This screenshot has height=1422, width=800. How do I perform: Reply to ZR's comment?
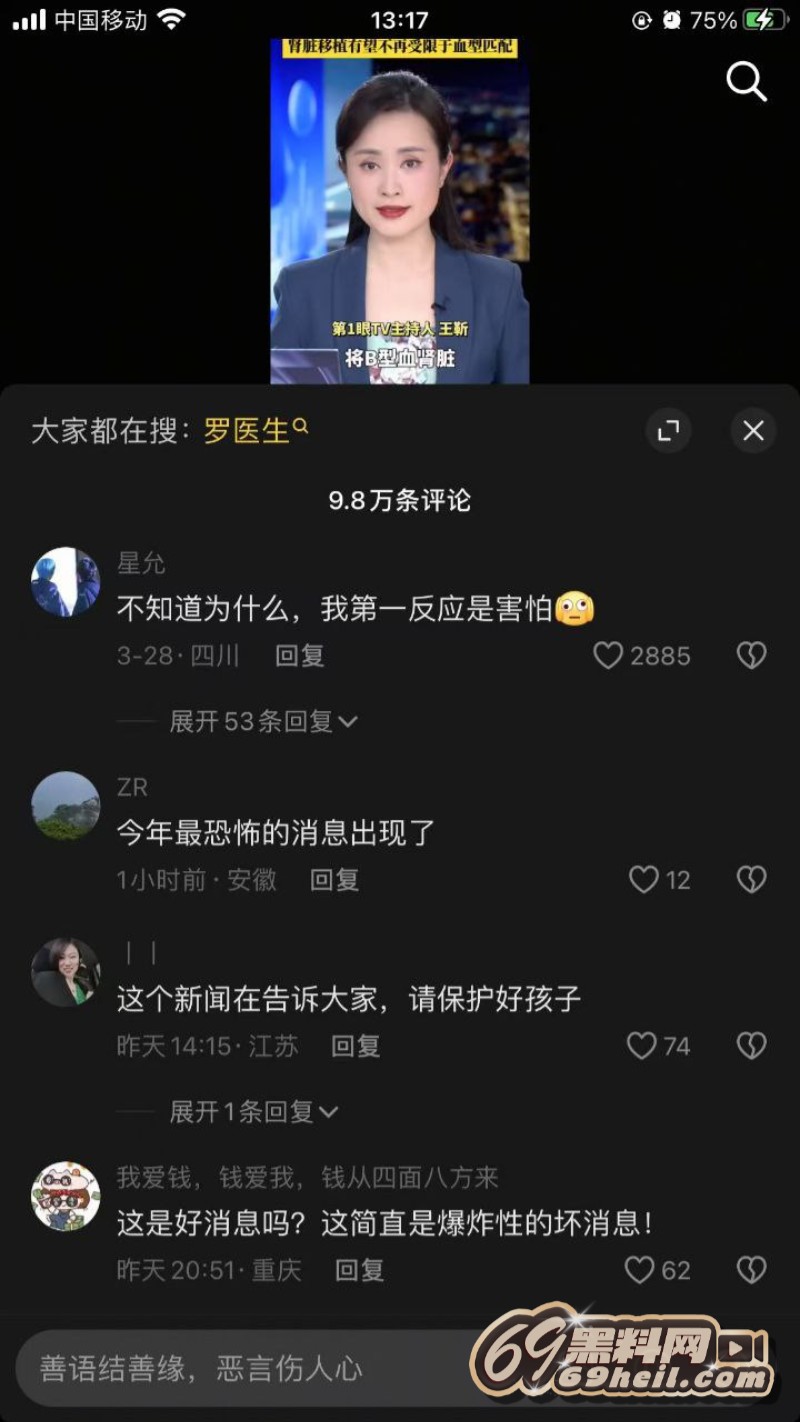(334, 880)
